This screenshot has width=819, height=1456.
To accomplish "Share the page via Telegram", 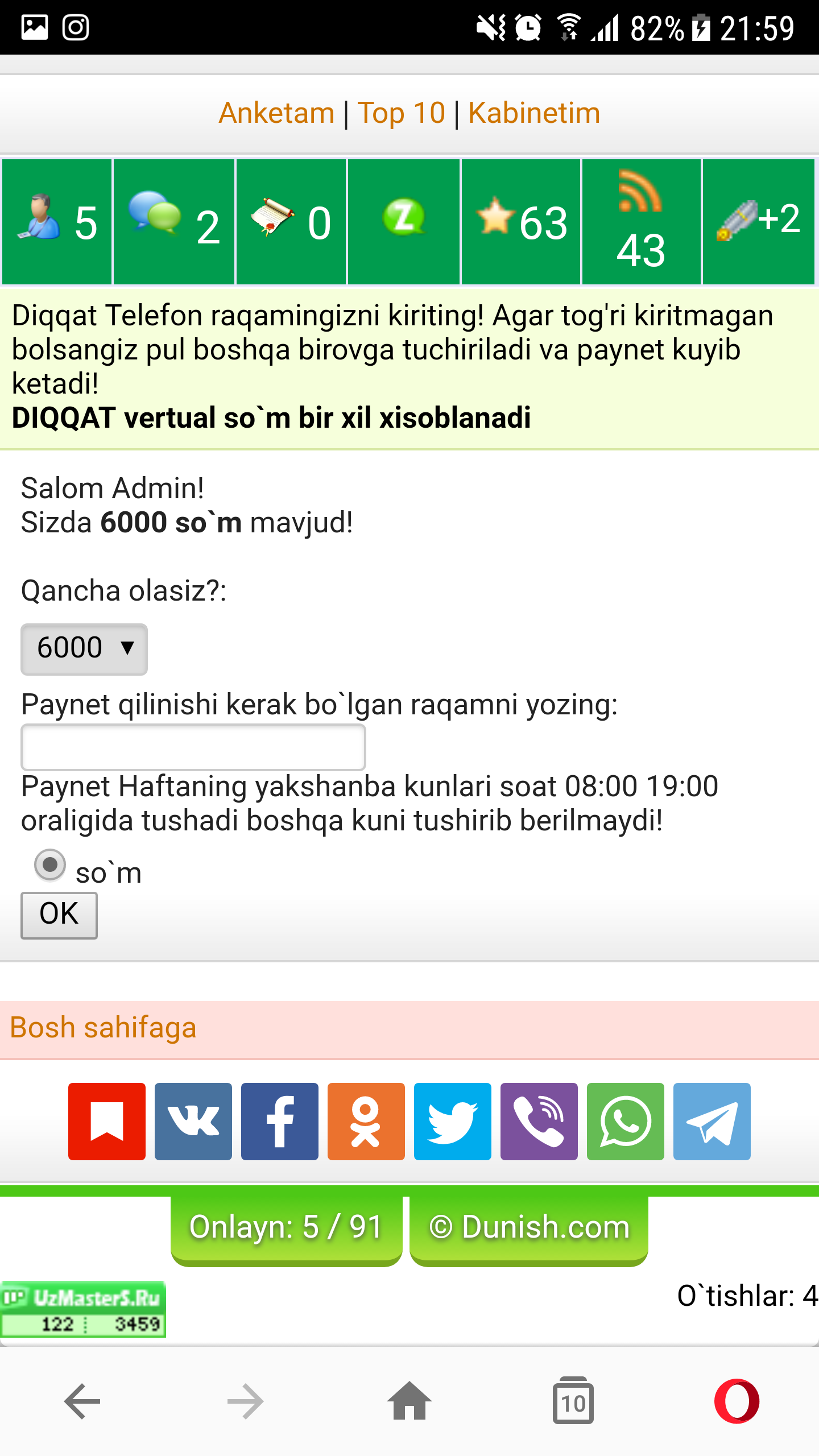I will [x=712, y=1121].
